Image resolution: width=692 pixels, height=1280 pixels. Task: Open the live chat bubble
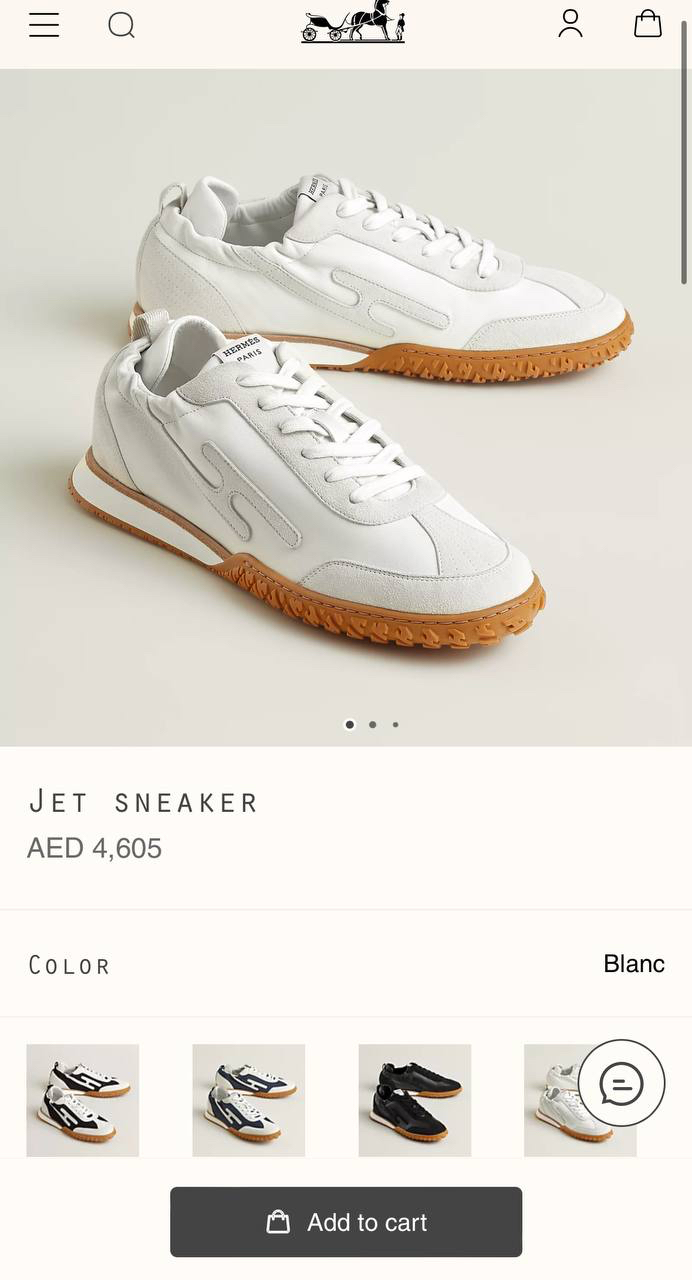tap(621, 1084)
